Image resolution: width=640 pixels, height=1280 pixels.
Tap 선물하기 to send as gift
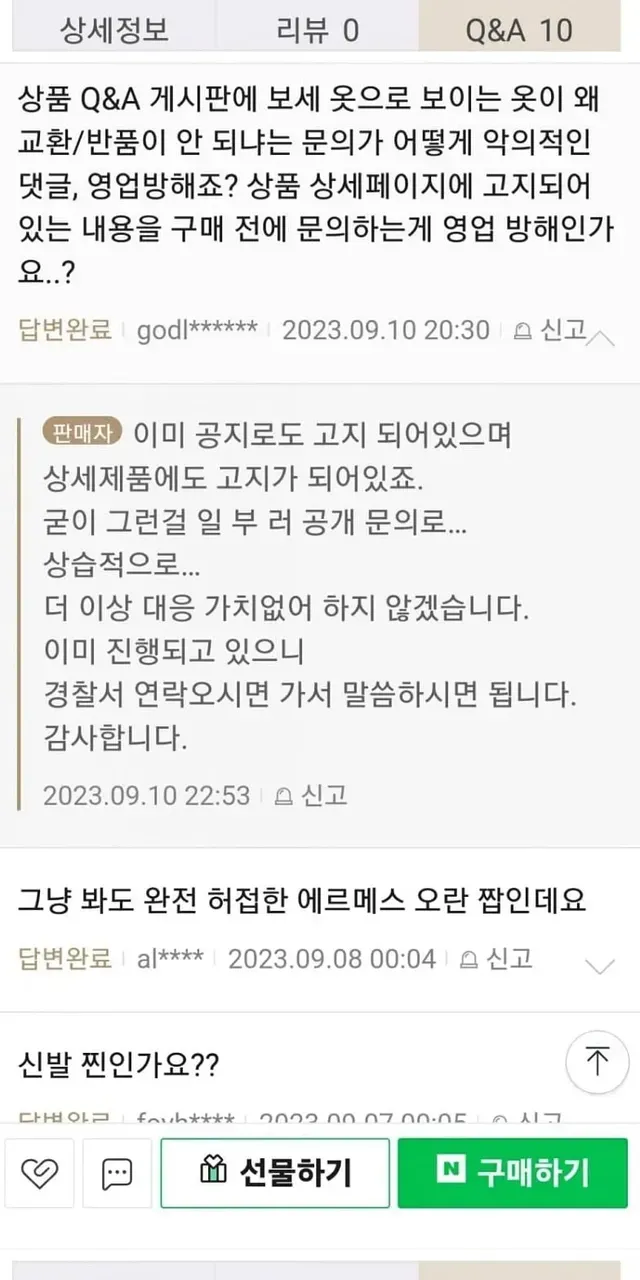tap(275, 1172)
